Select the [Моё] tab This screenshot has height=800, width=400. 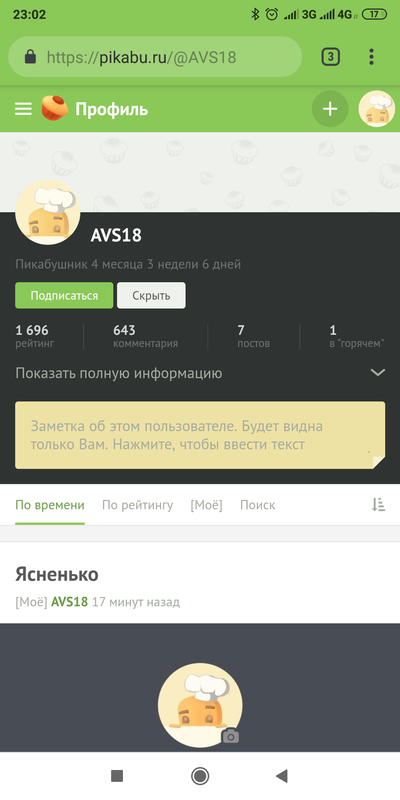207,505
